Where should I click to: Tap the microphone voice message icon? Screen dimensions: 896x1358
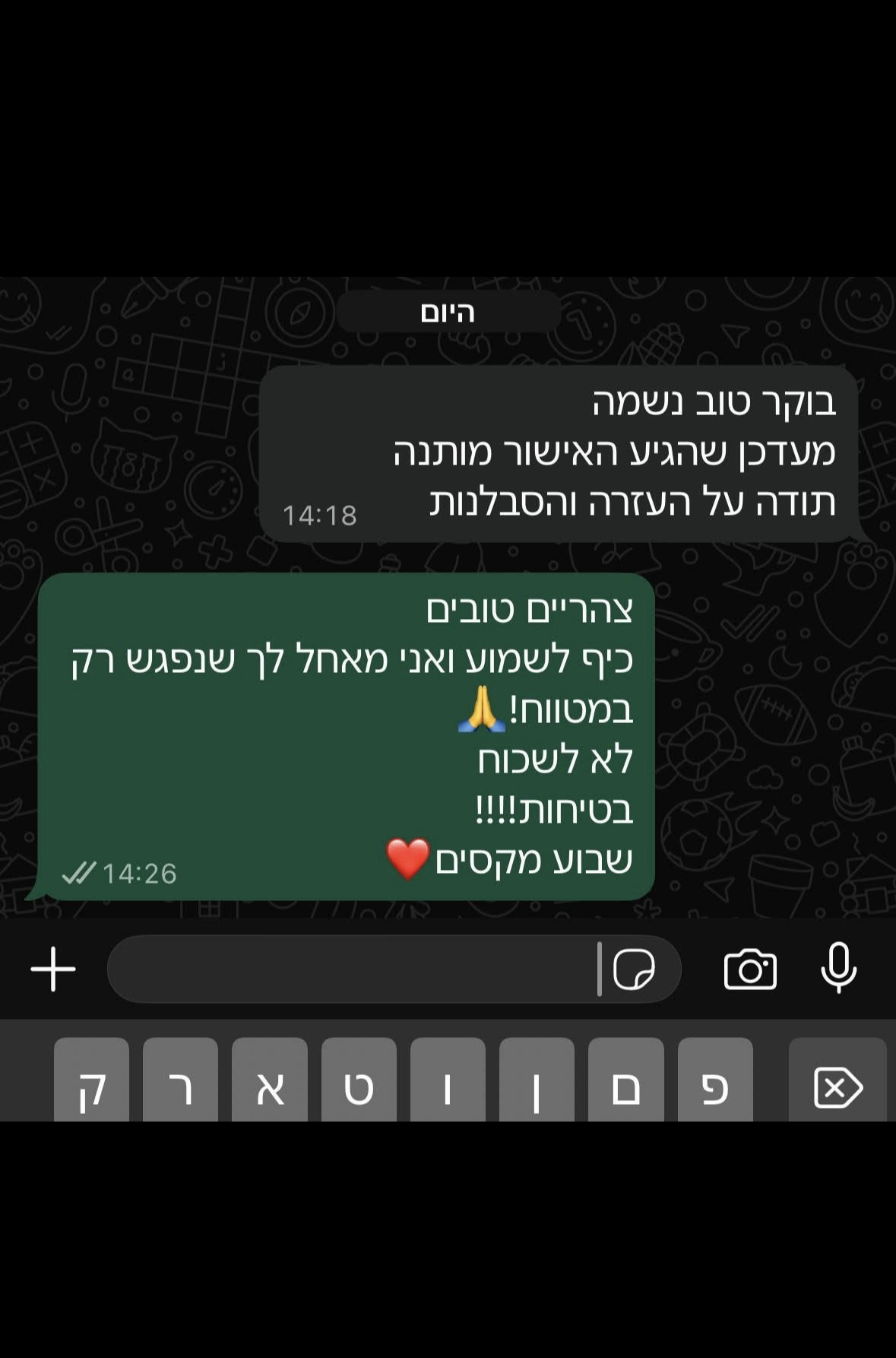[x=839, y=967]
